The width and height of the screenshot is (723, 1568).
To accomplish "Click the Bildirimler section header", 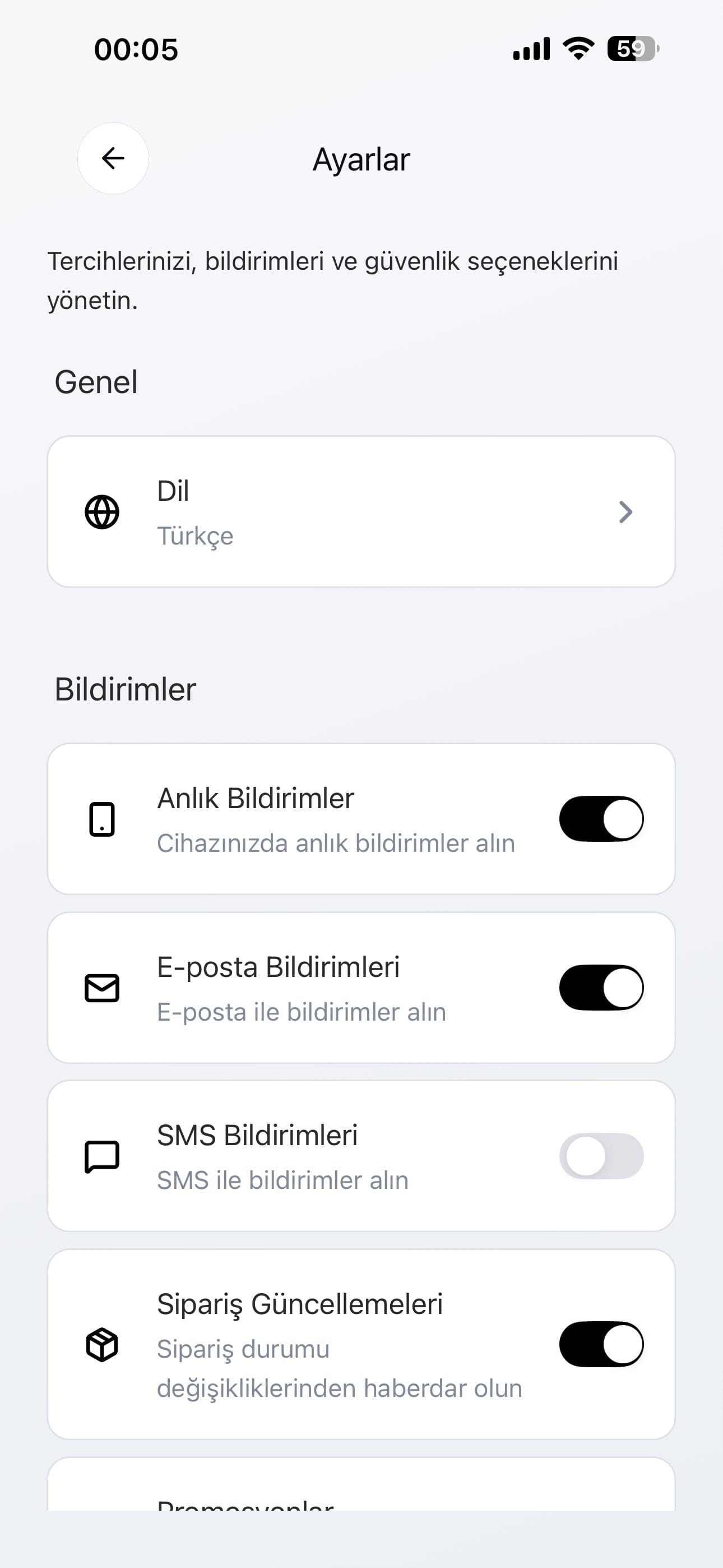I will click(x=125, y=689).
